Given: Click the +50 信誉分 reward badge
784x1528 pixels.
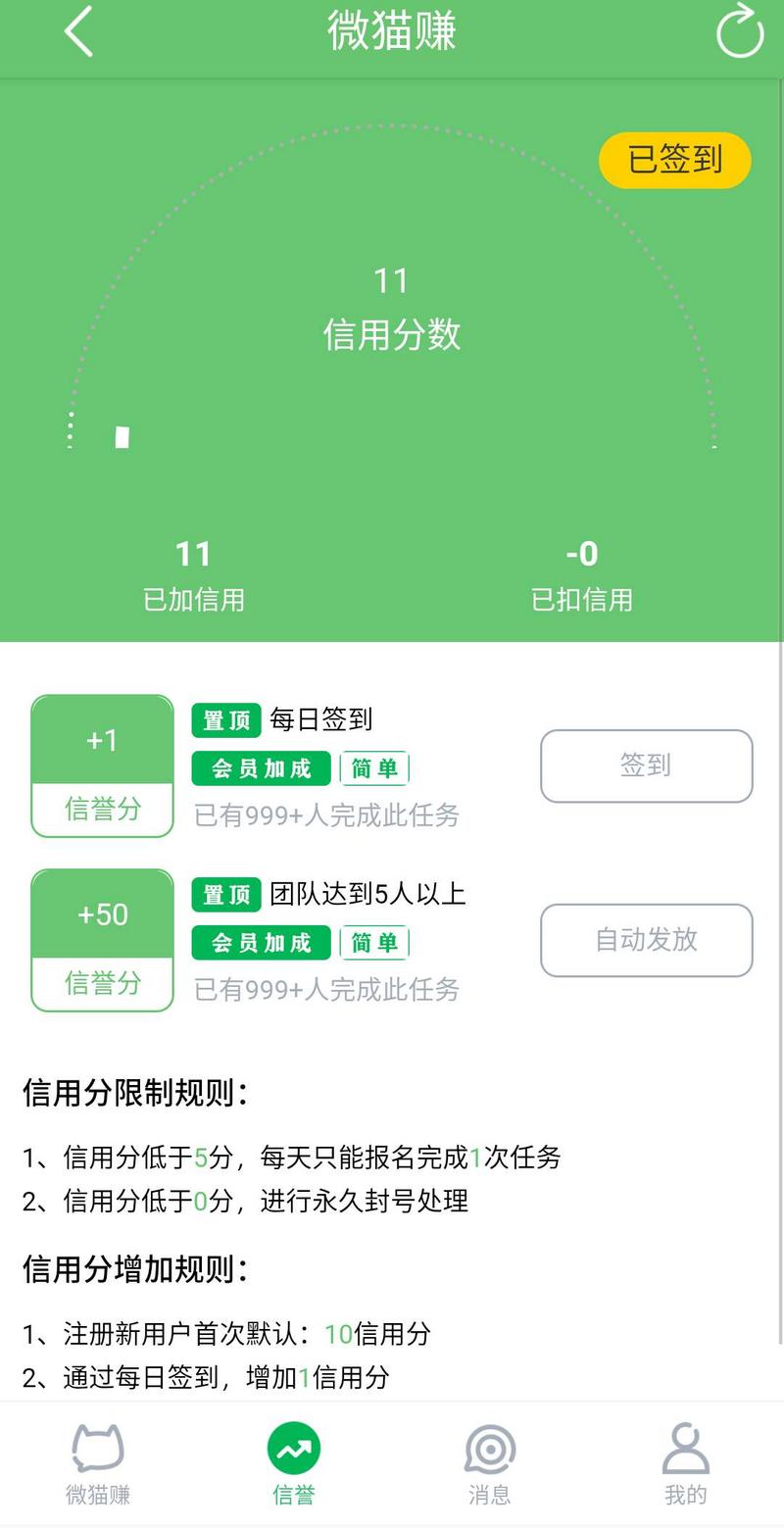Looking at the screenshot, I should click(x=102, y=939).
